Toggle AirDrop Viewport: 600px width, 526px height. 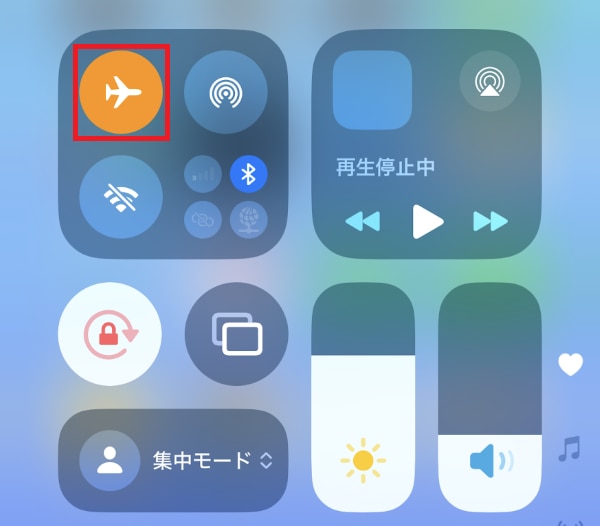click(225, 92)
